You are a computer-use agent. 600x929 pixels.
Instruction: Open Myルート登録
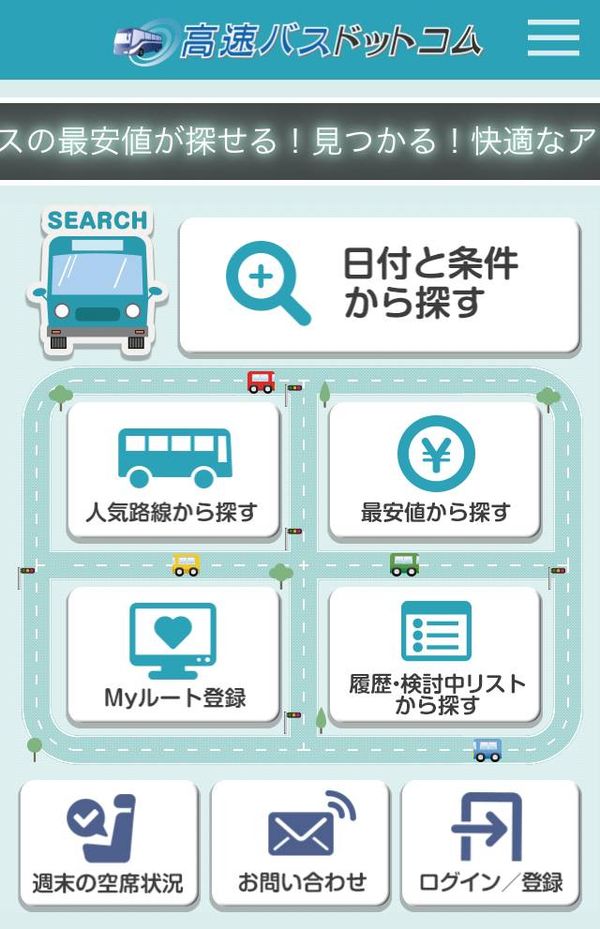tap(173, 656)
